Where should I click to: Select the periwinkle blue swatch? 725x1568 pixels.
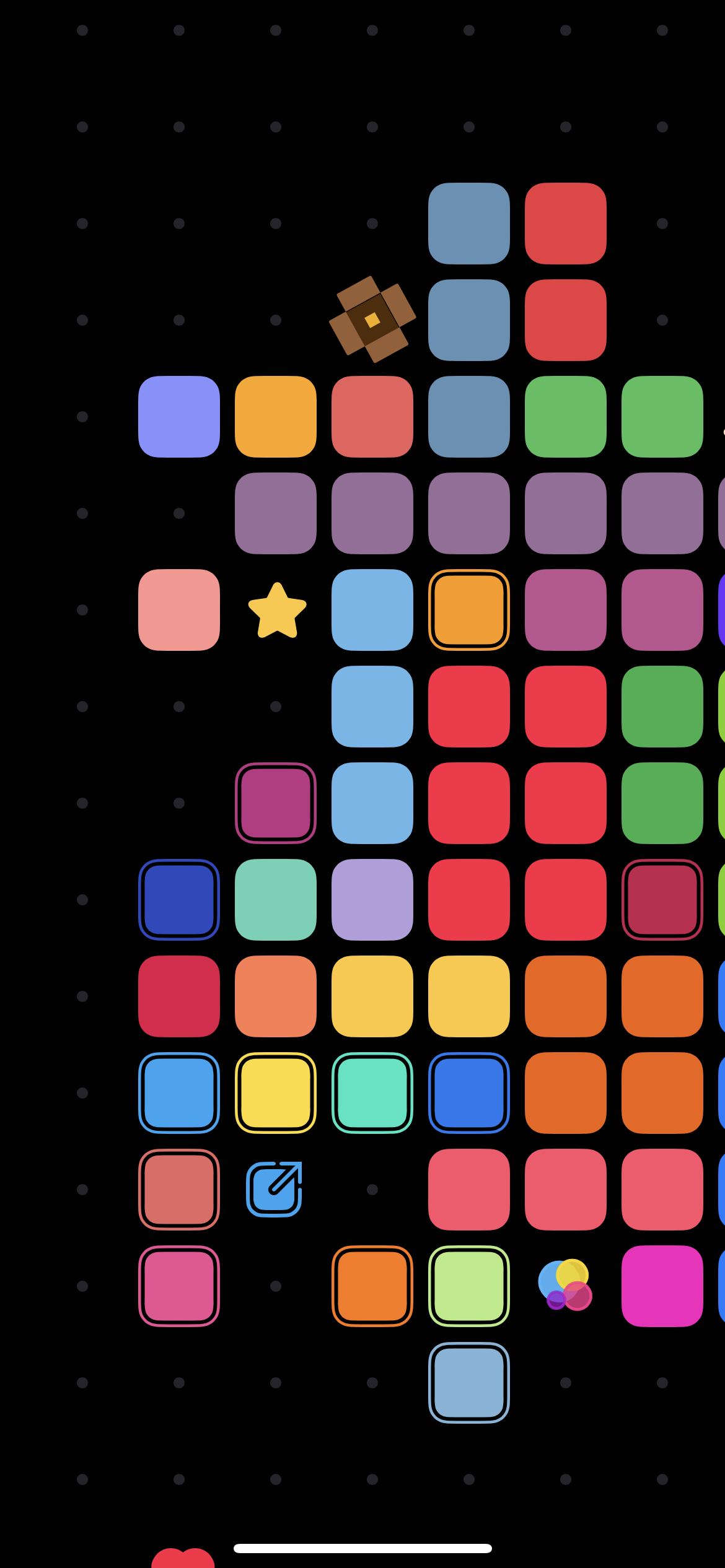pos(179,417)
